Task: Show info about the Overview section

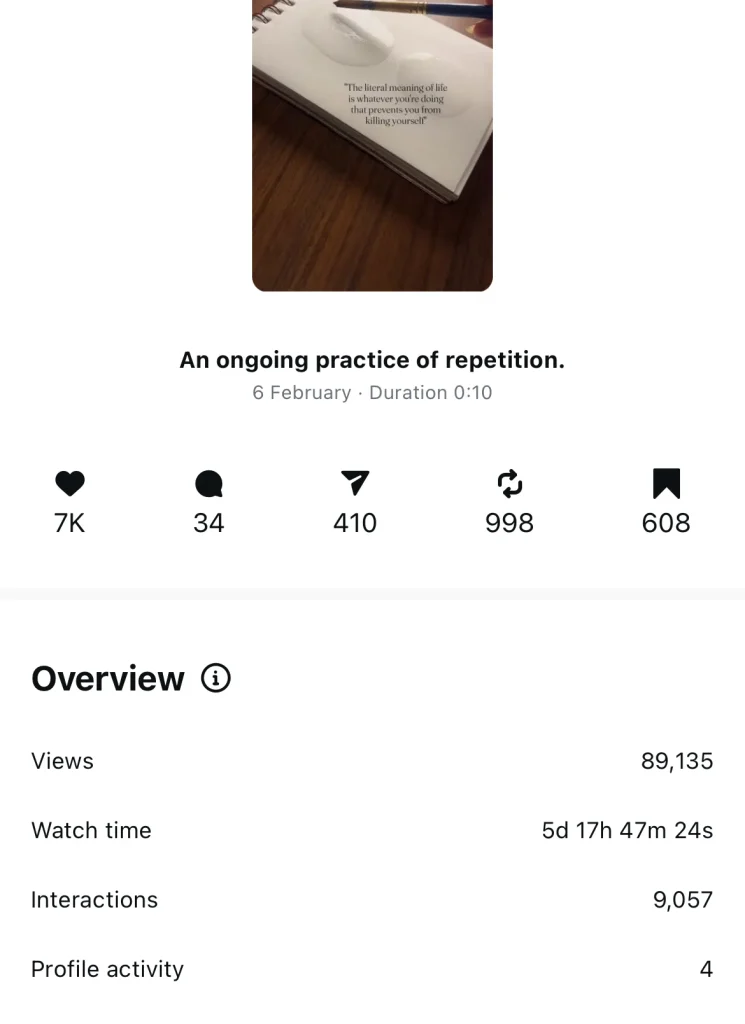Action: 216,679
